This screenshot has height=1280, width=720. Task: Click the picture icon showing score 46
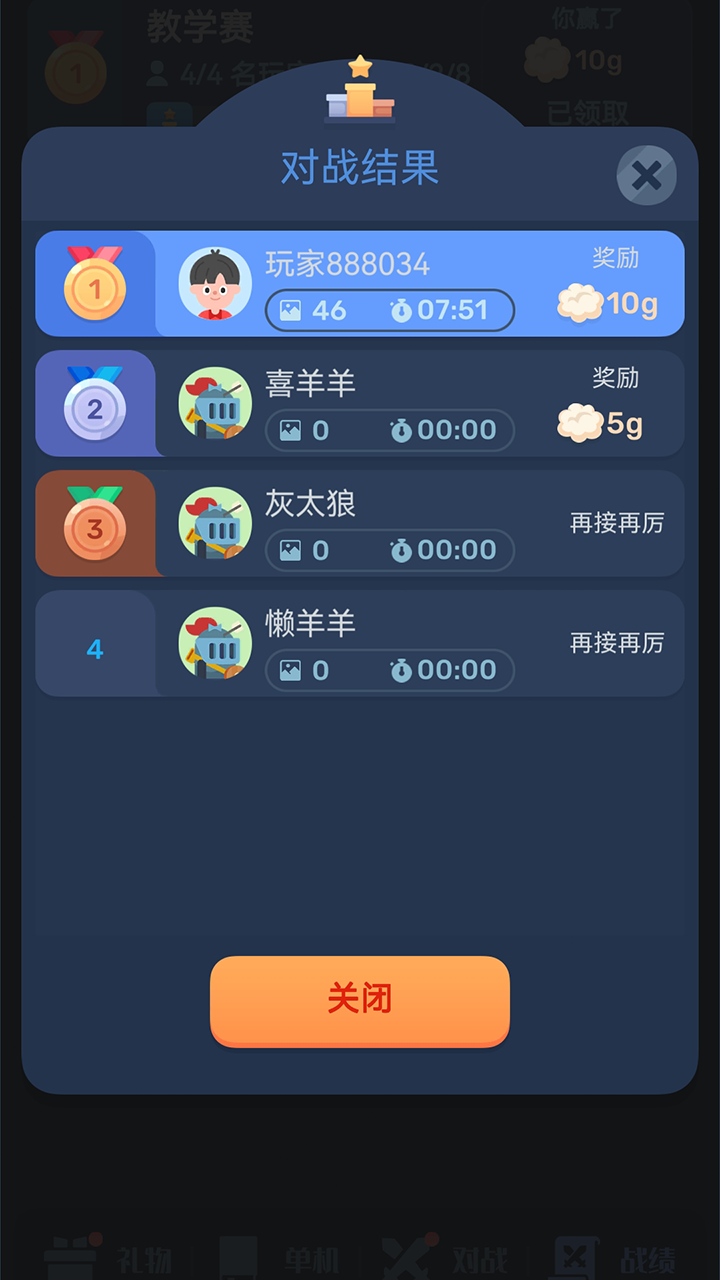tap(290, 310)
